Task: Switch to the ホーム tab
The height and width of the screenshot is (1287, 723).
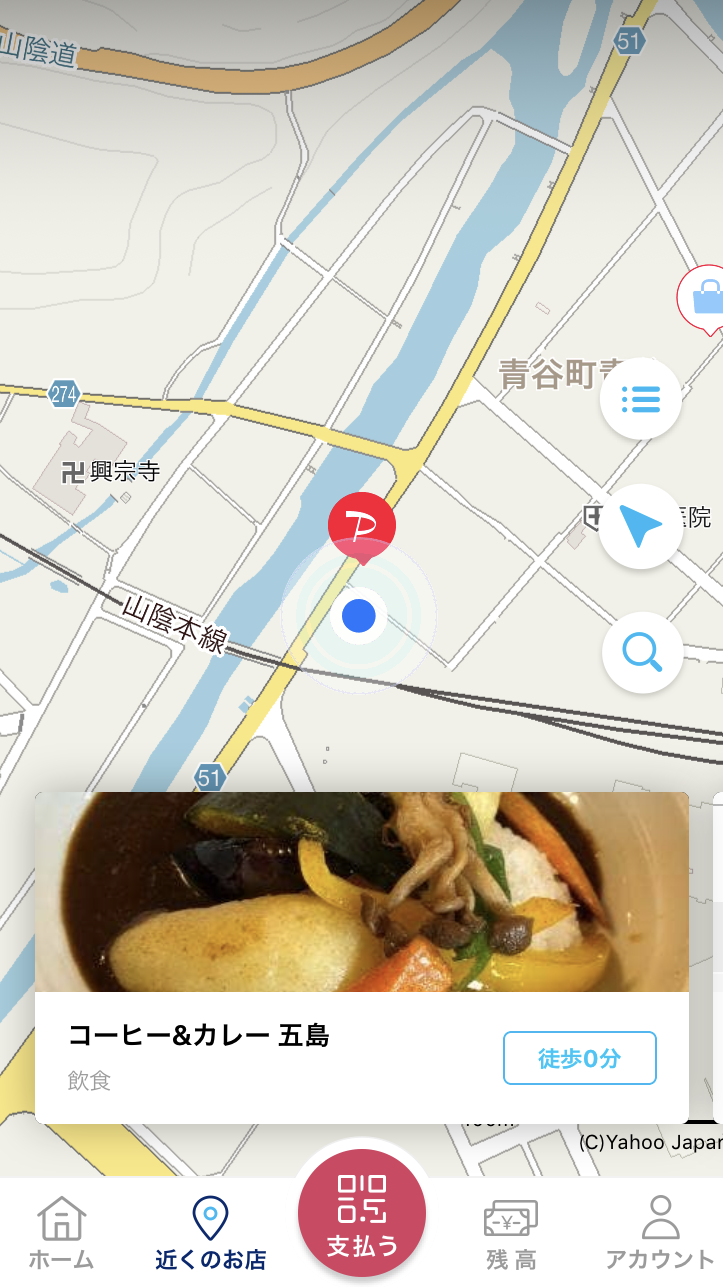Action: [x=61, y=1232]
